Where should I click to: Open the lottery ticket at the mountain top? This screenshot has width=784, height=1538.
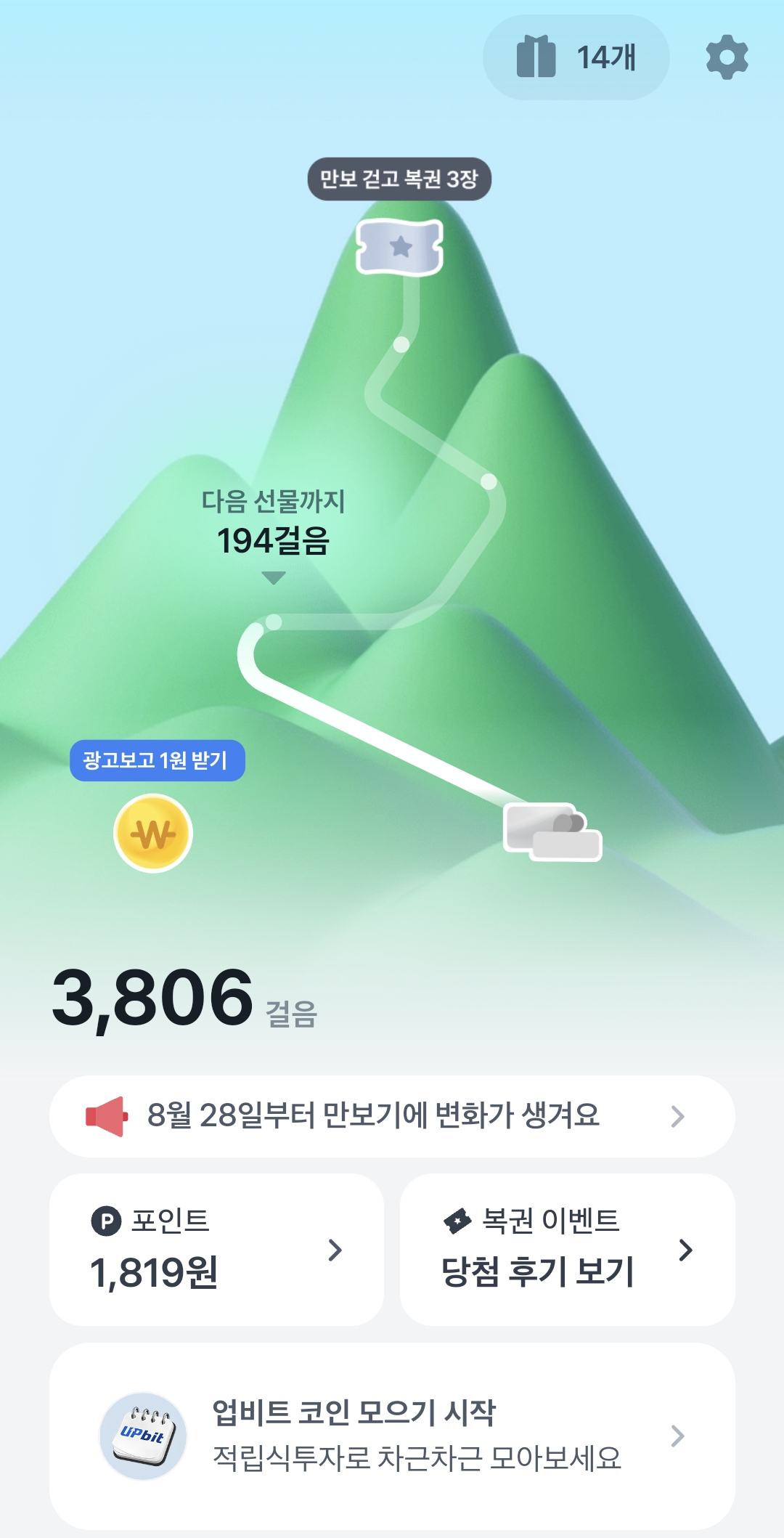click(x=399, y=247)
